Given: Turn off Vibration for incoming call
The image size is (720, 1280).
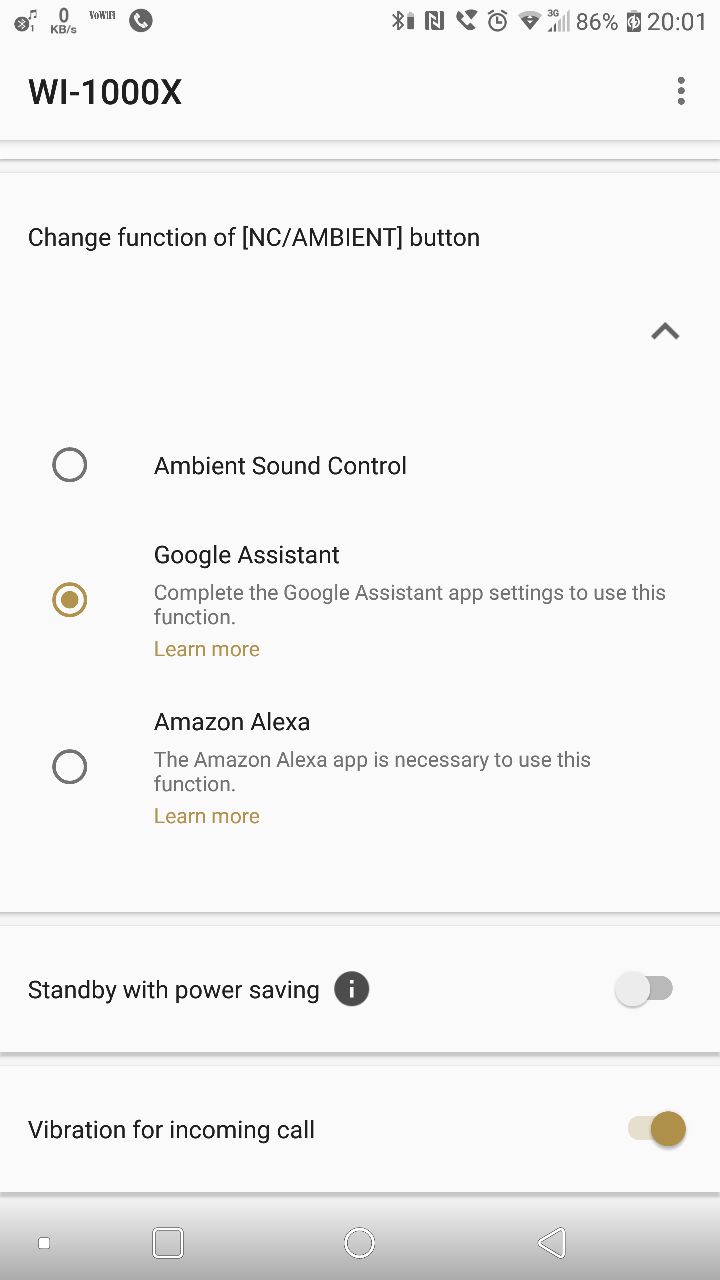Looking at the screenshot, I should click(x=657, y=1129).
